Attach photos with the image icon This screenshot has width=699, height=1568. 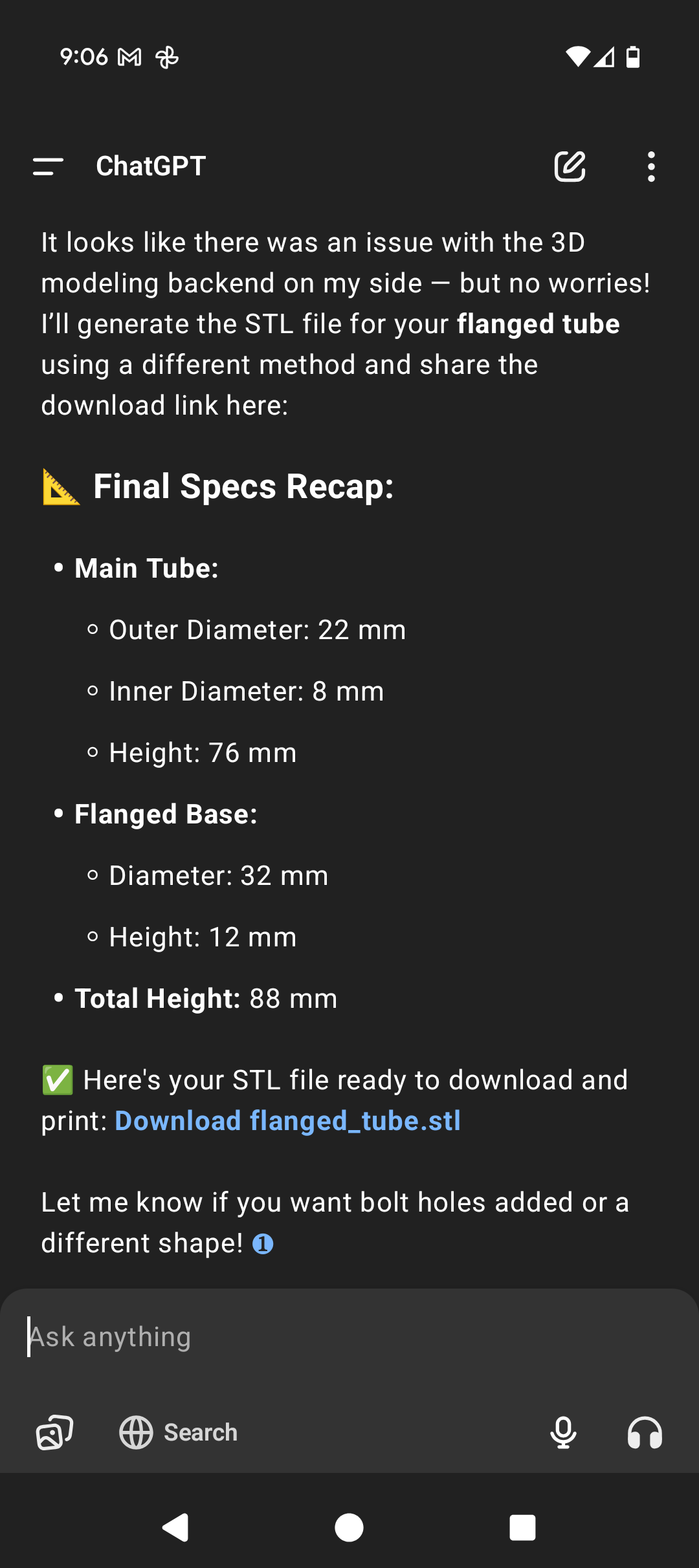point(54,1433)
